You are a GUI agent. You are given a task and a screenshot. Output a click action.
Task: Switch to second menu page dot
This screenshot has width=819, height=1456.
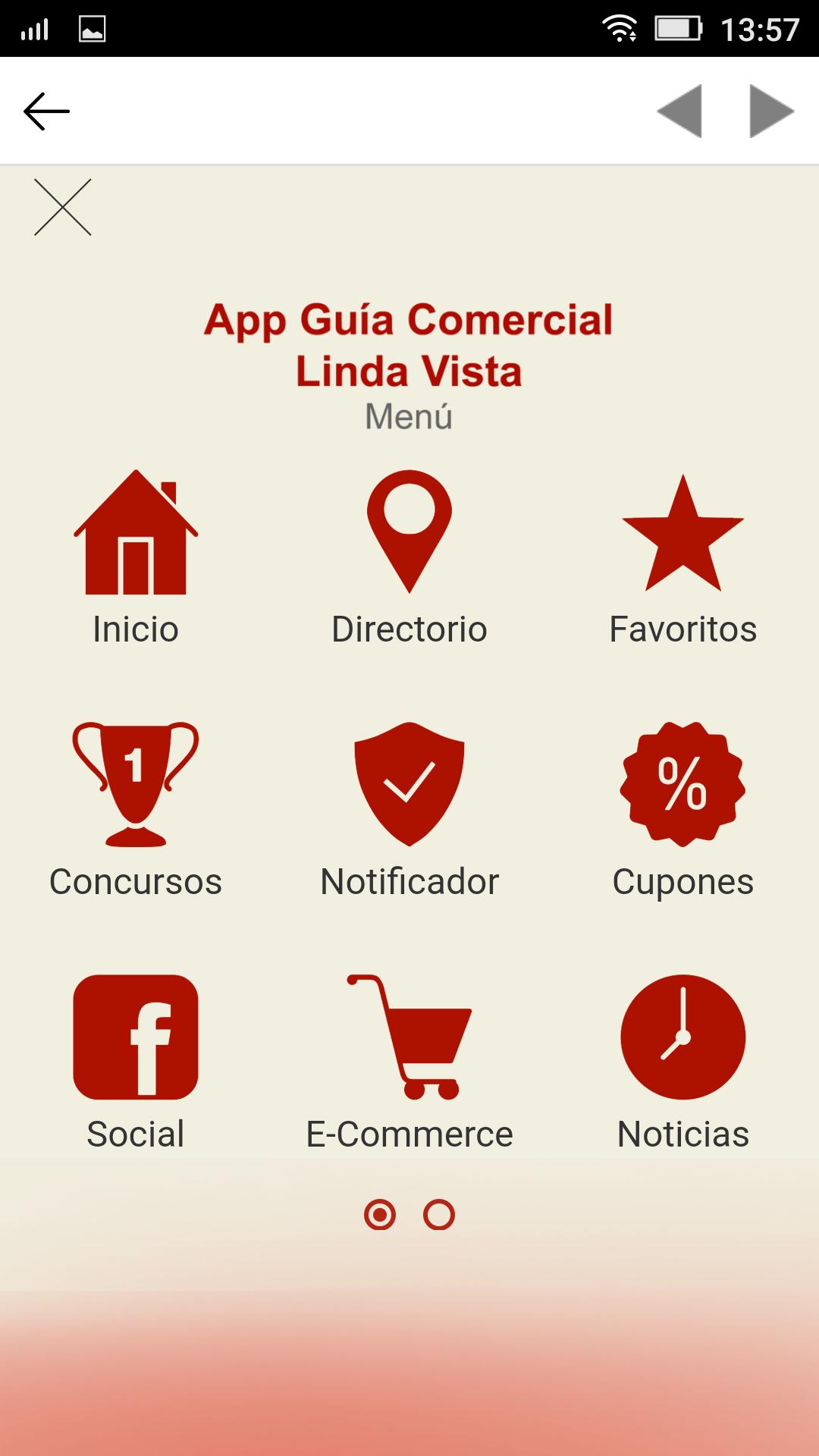click(439, 1215)
